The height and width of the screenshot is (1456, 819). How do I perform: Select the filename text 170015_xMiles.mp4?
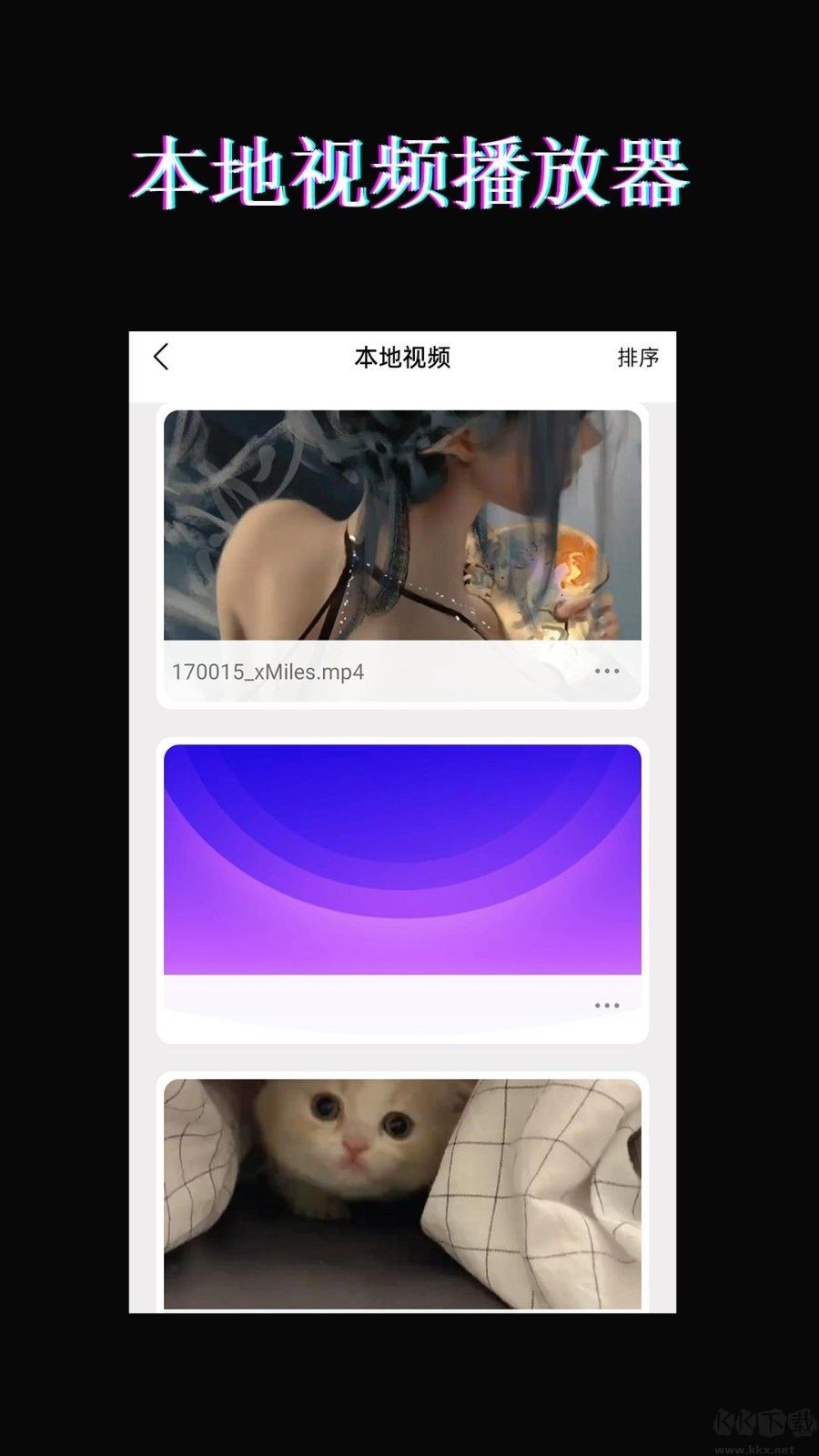268,672
